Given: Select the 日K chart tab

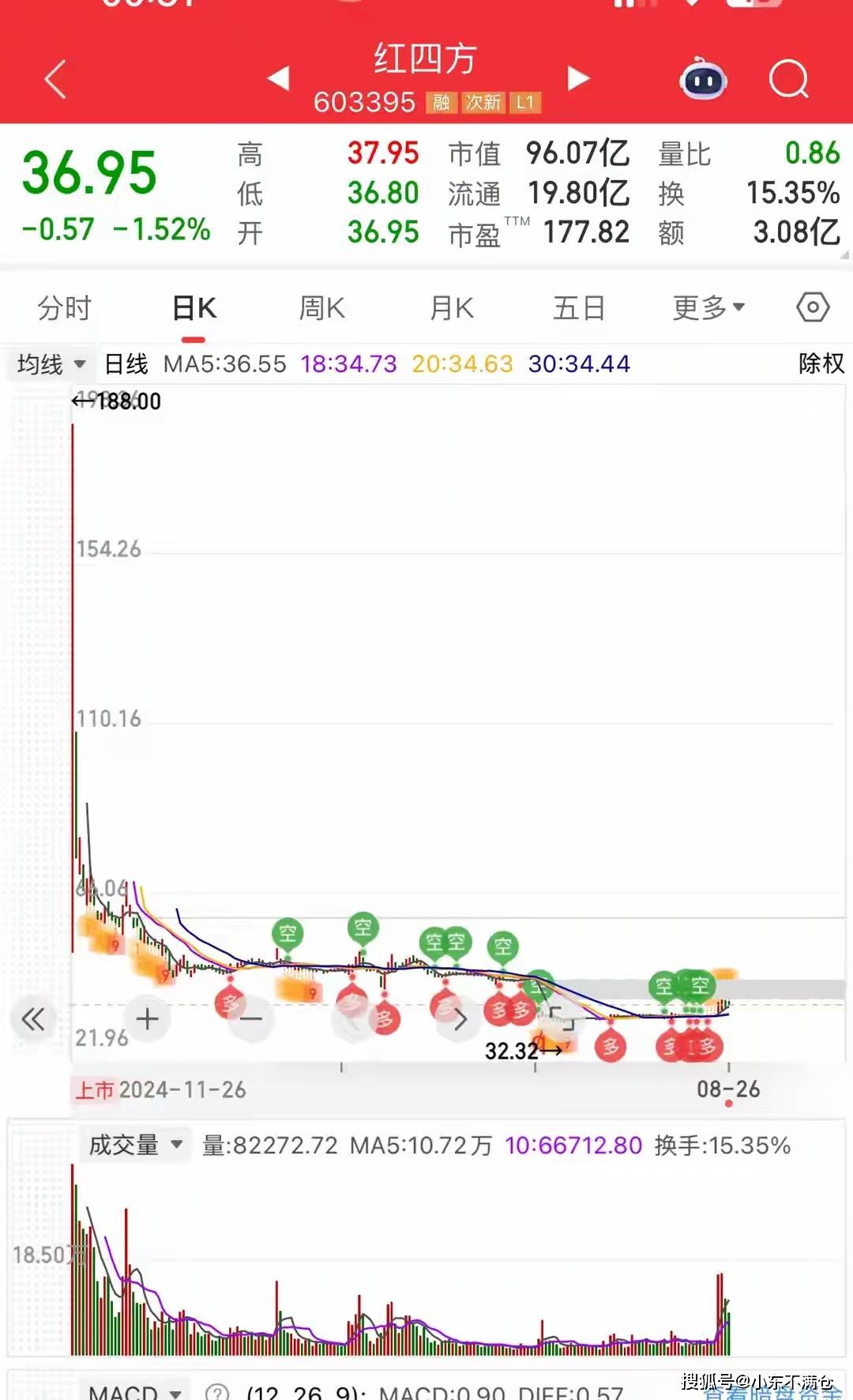Looking at the screenshot, I should pyautogui.click(x=194, y=307).
